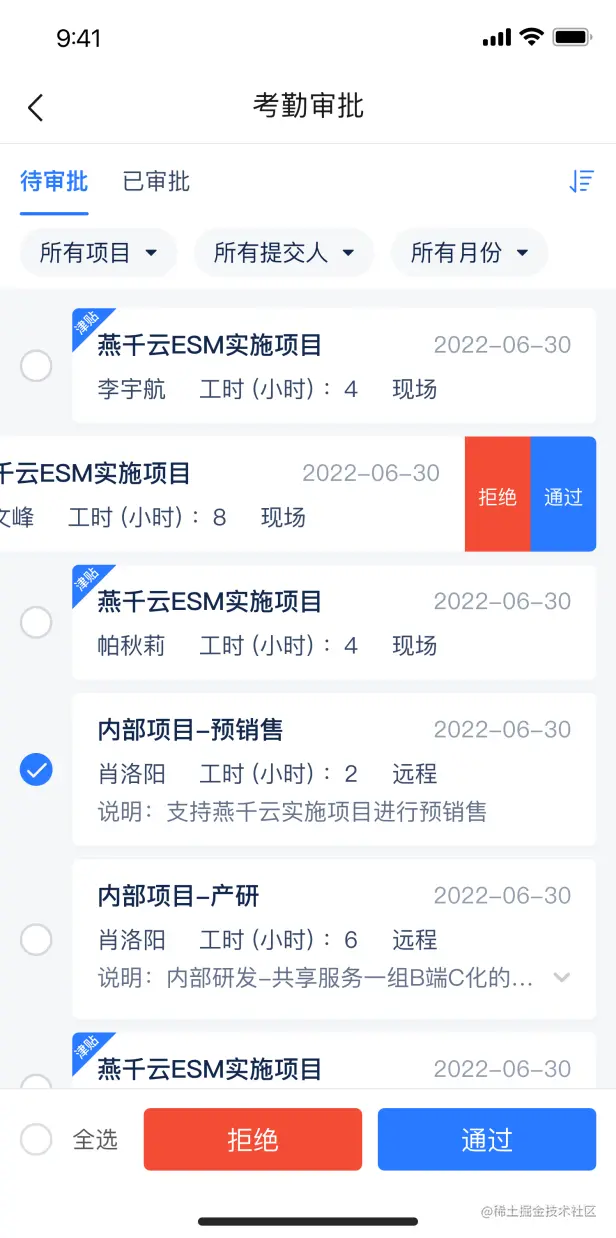Screen dimensions: 616x1238
Task: Tap the swipe-revealed 拒绝 action on the row
Action: pyautogui.click(x=497, y=495)
